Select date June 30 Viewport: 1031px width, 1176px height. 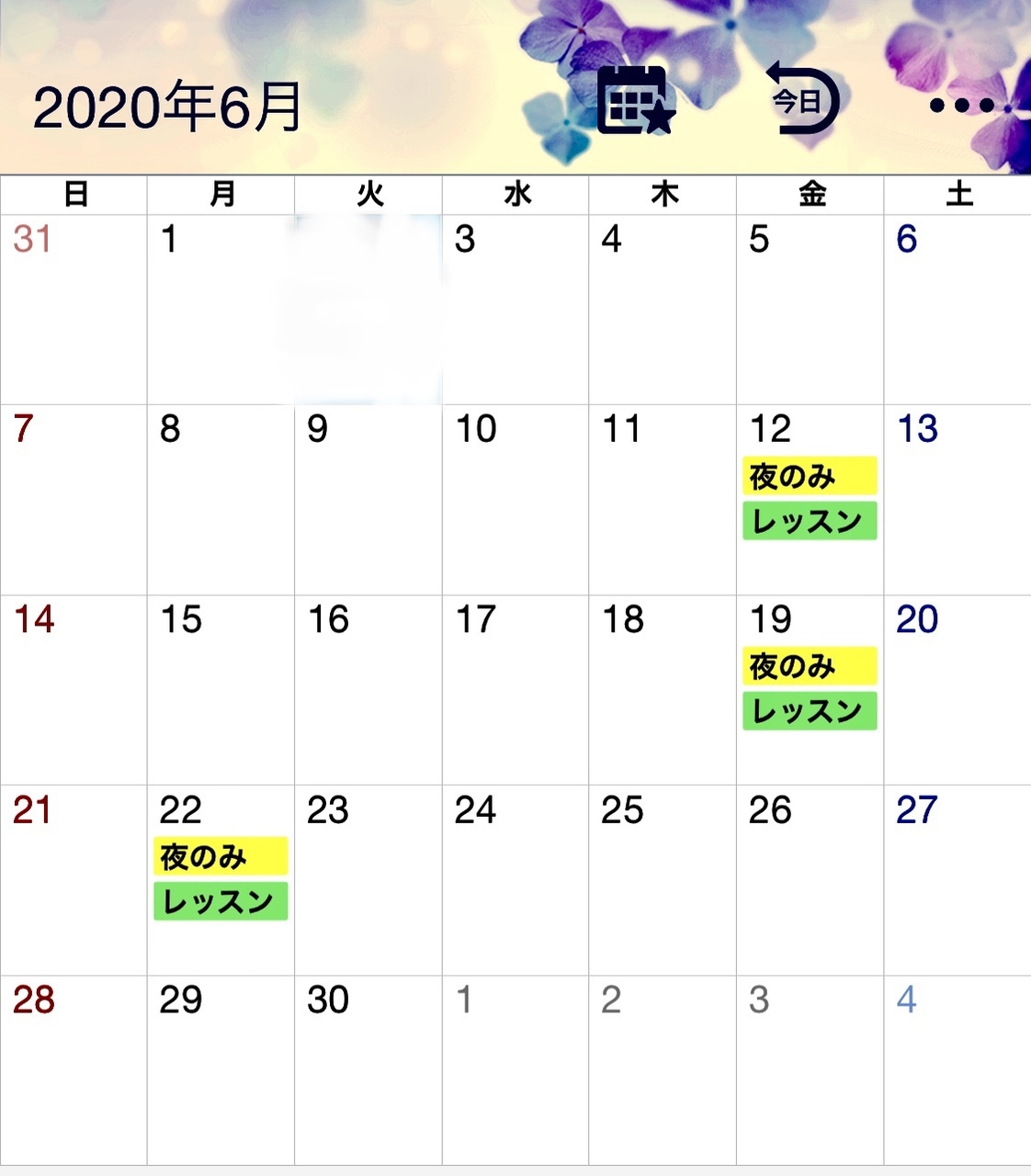coord(368,1069)
